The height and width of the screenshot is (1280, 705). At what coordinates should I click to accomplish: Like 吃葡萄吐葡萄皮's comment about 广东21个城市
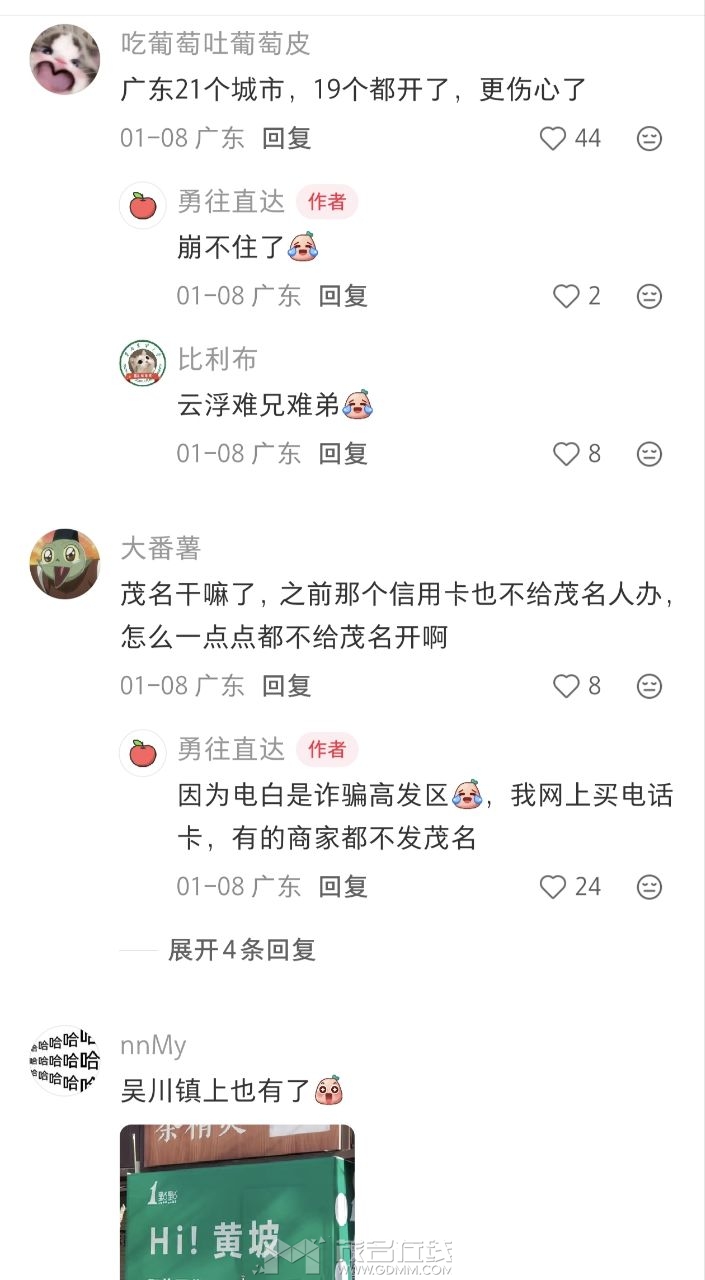point(554,138)
